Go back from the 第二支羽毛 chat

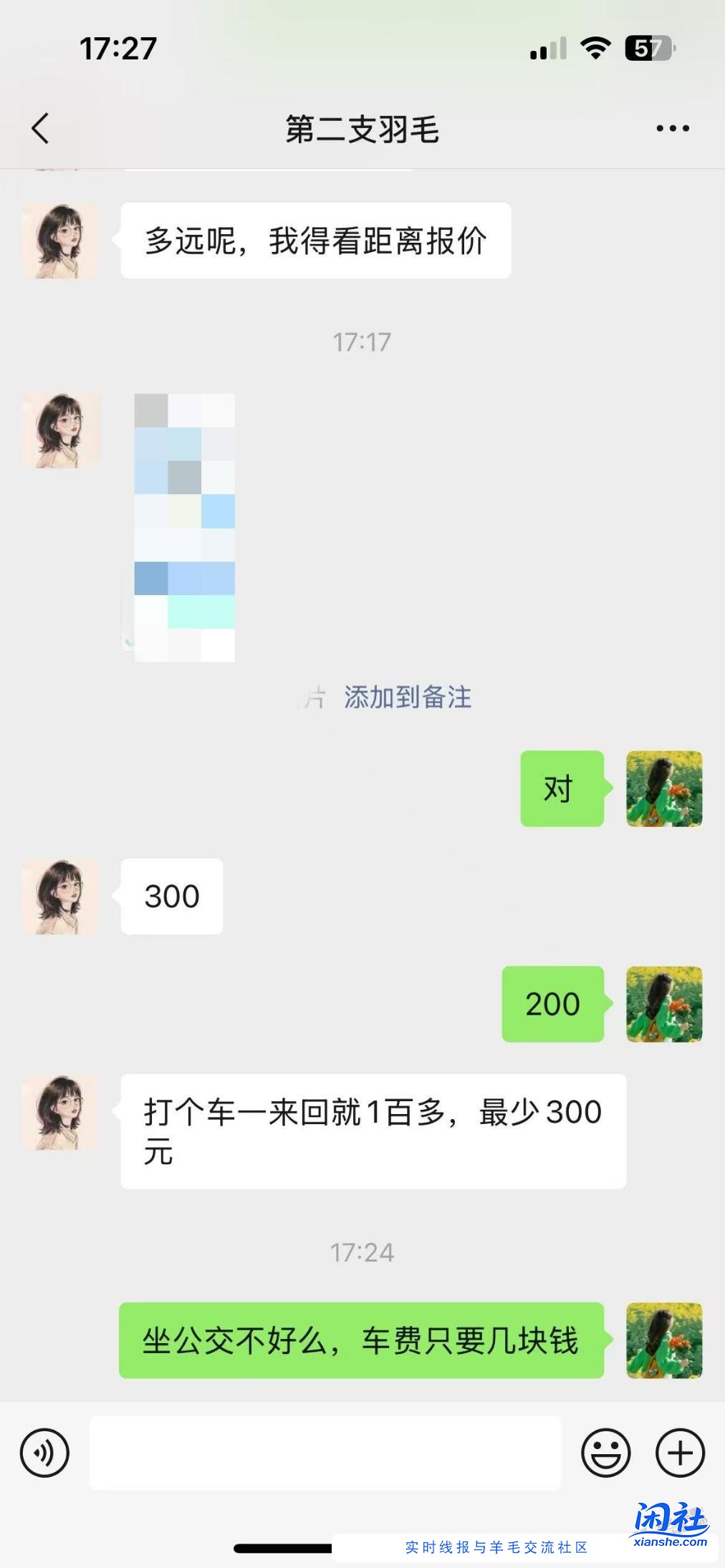coord(41,129)
